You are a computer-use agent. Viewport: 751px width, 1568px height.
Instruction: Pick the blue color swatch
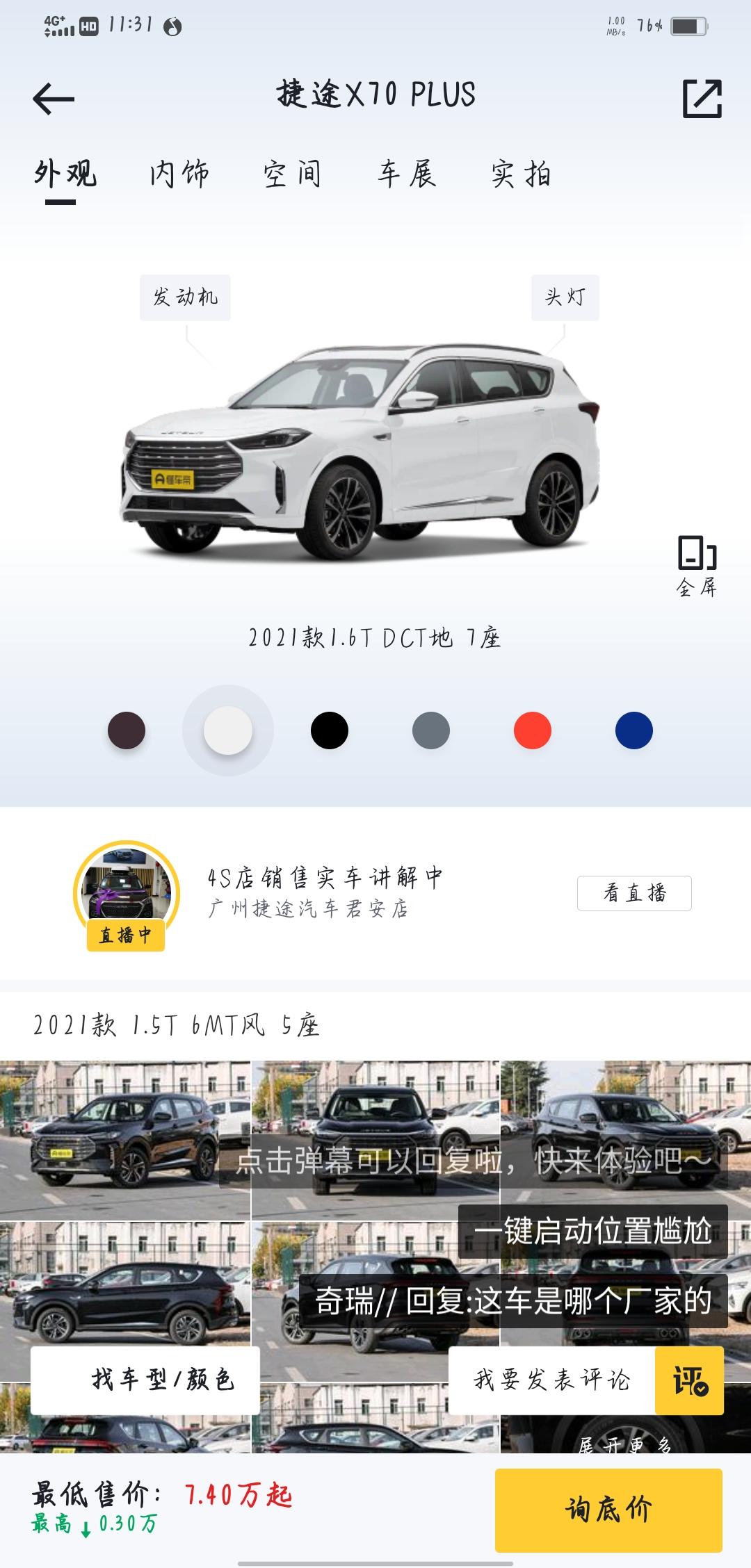coord(634,730)
